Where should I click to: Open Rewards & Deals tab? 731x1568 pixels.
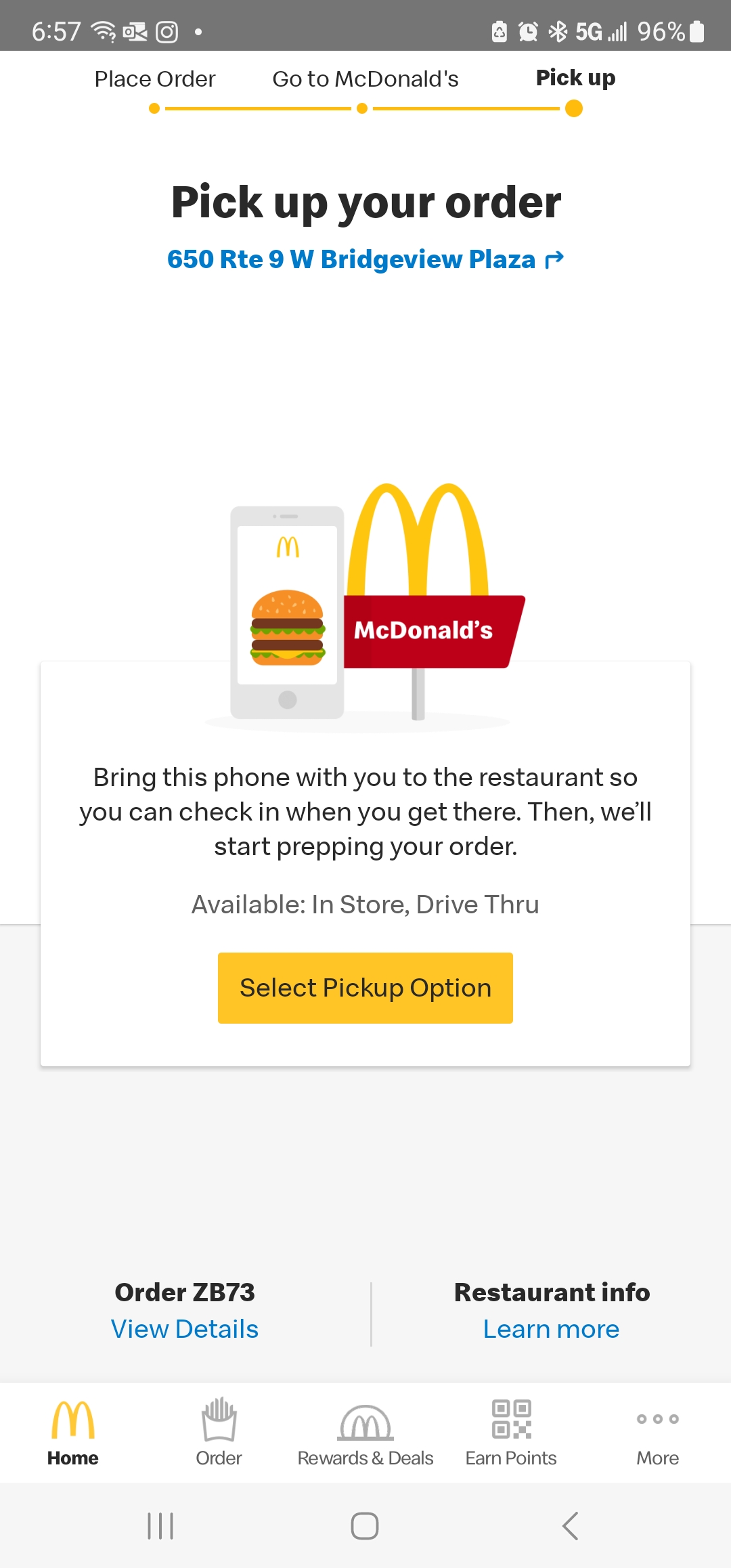(365, 1433)
